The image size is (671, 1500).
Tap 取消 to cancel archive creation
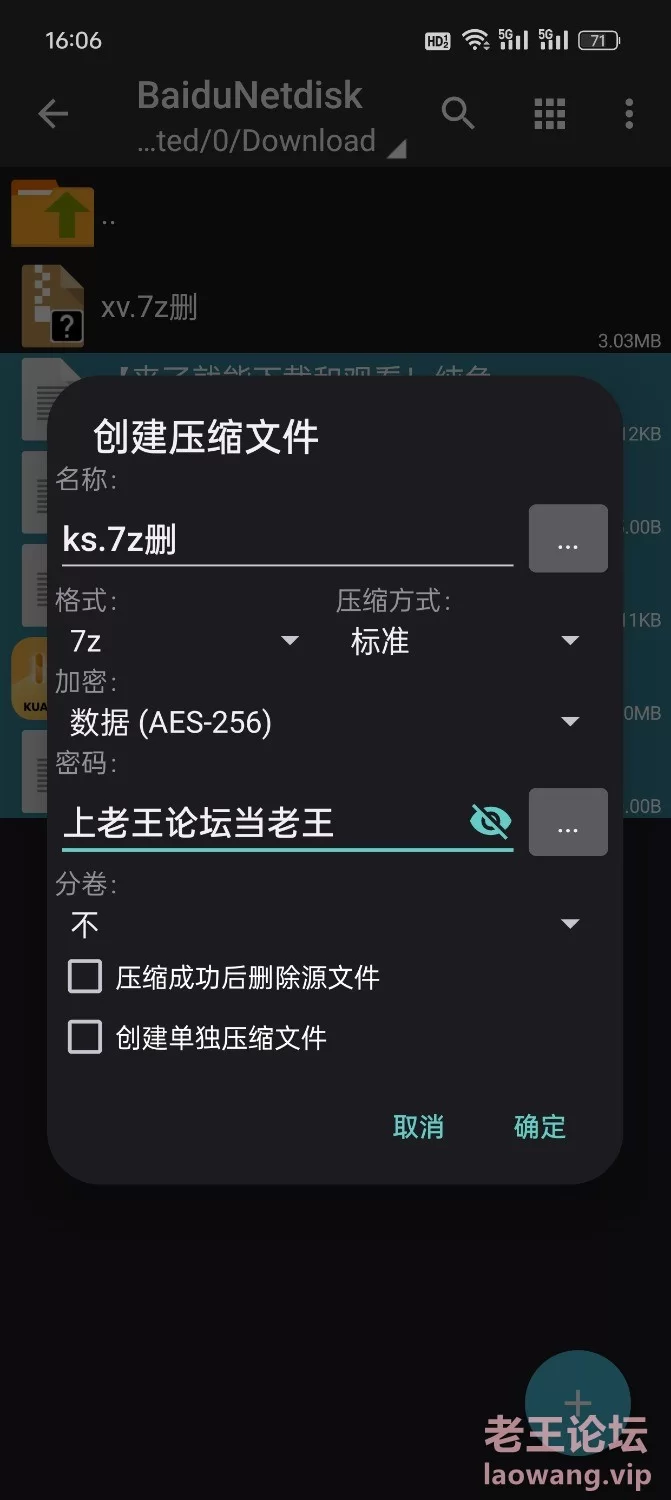(418, 1127)
